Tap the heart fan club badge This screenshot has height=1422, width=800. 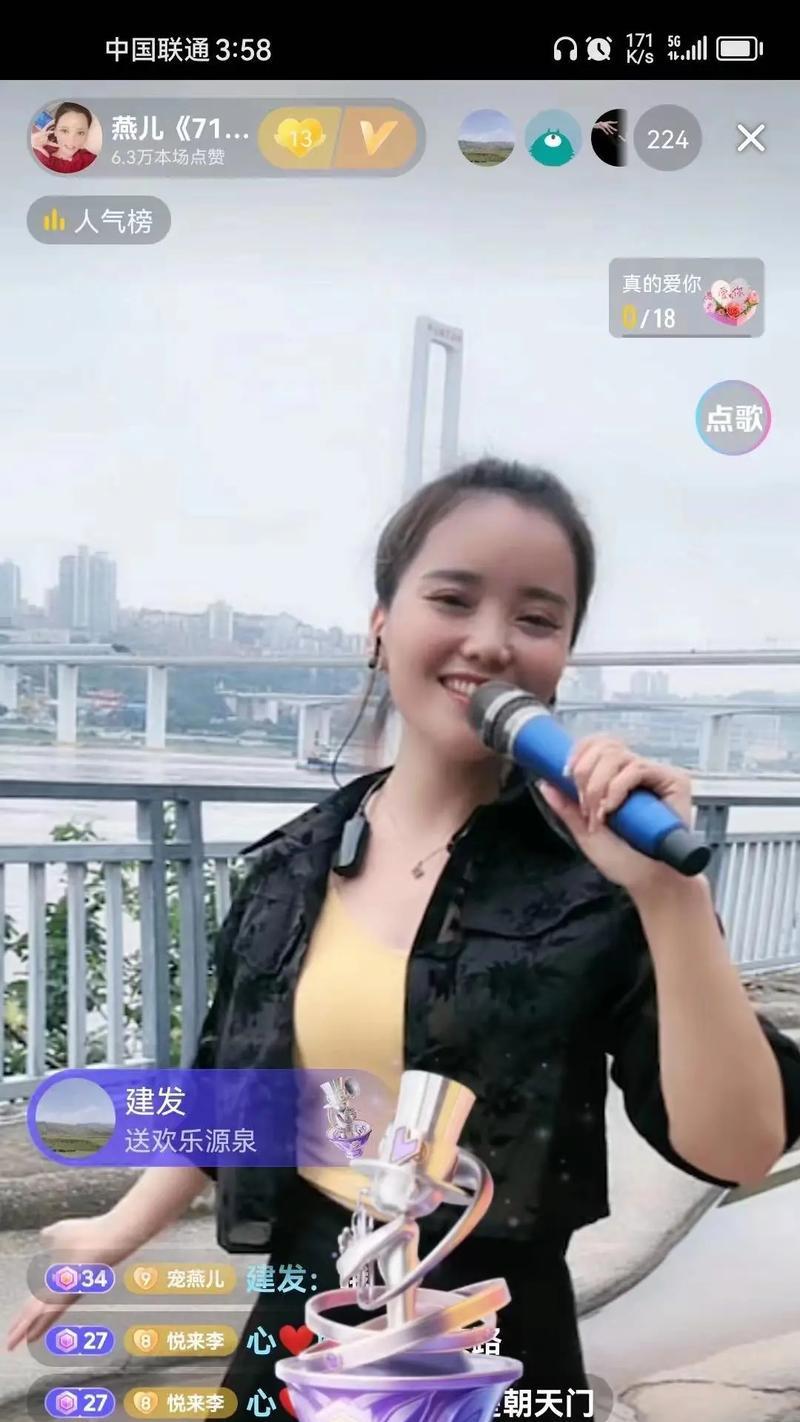(298, 138)
